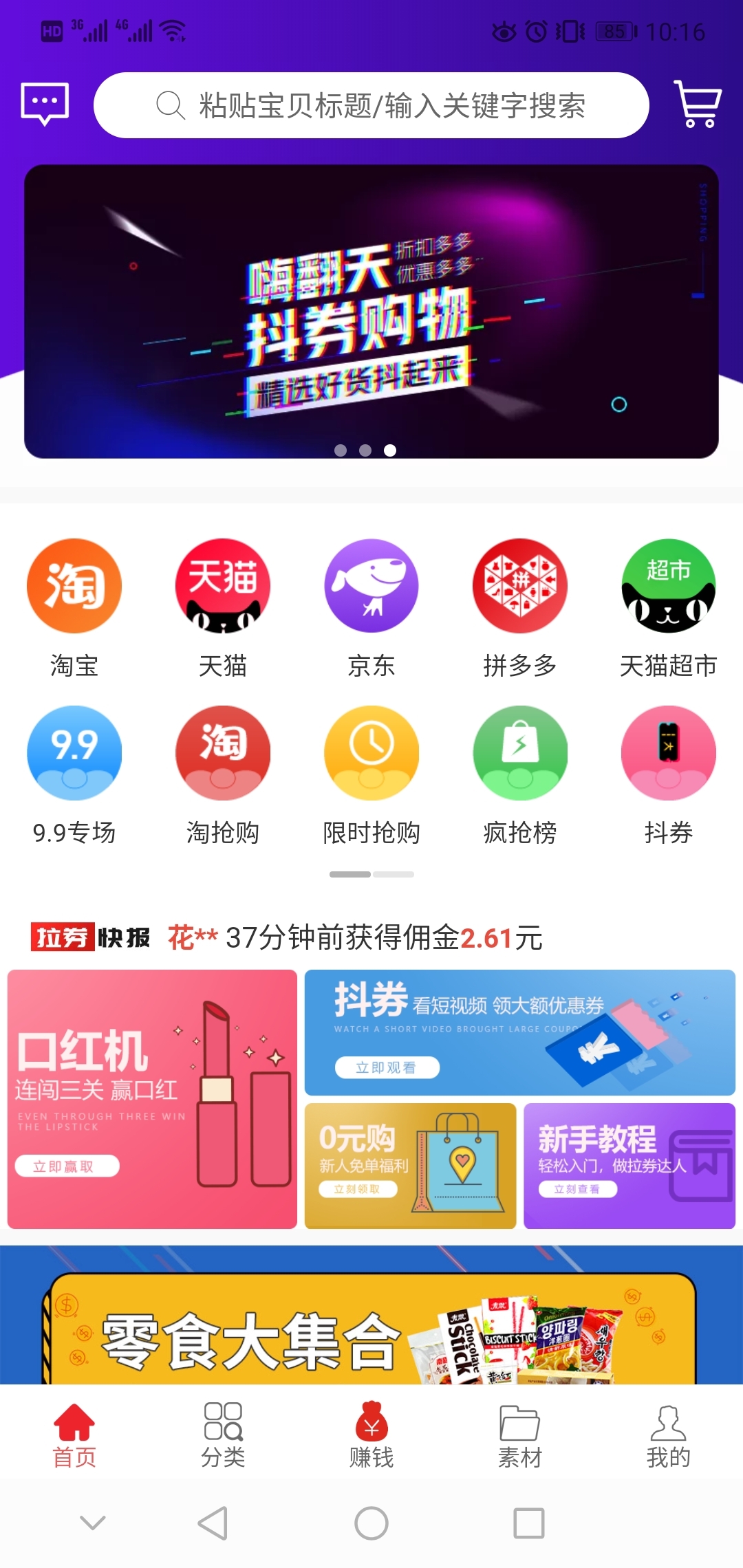Open the 0元购 new user card

tap(410, 1166)
